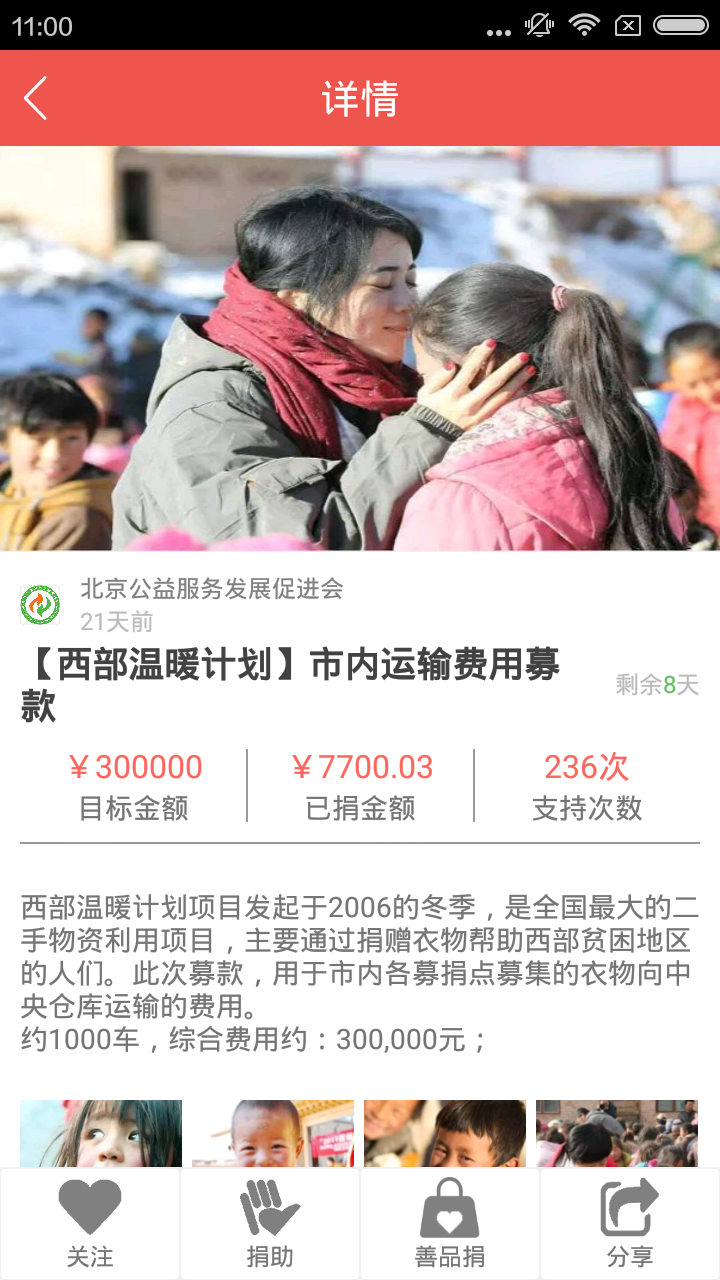The image size is (720, 1280).
Task: Open the 北京公益服务发展促进会 organization profile
Action: [211, 589]
